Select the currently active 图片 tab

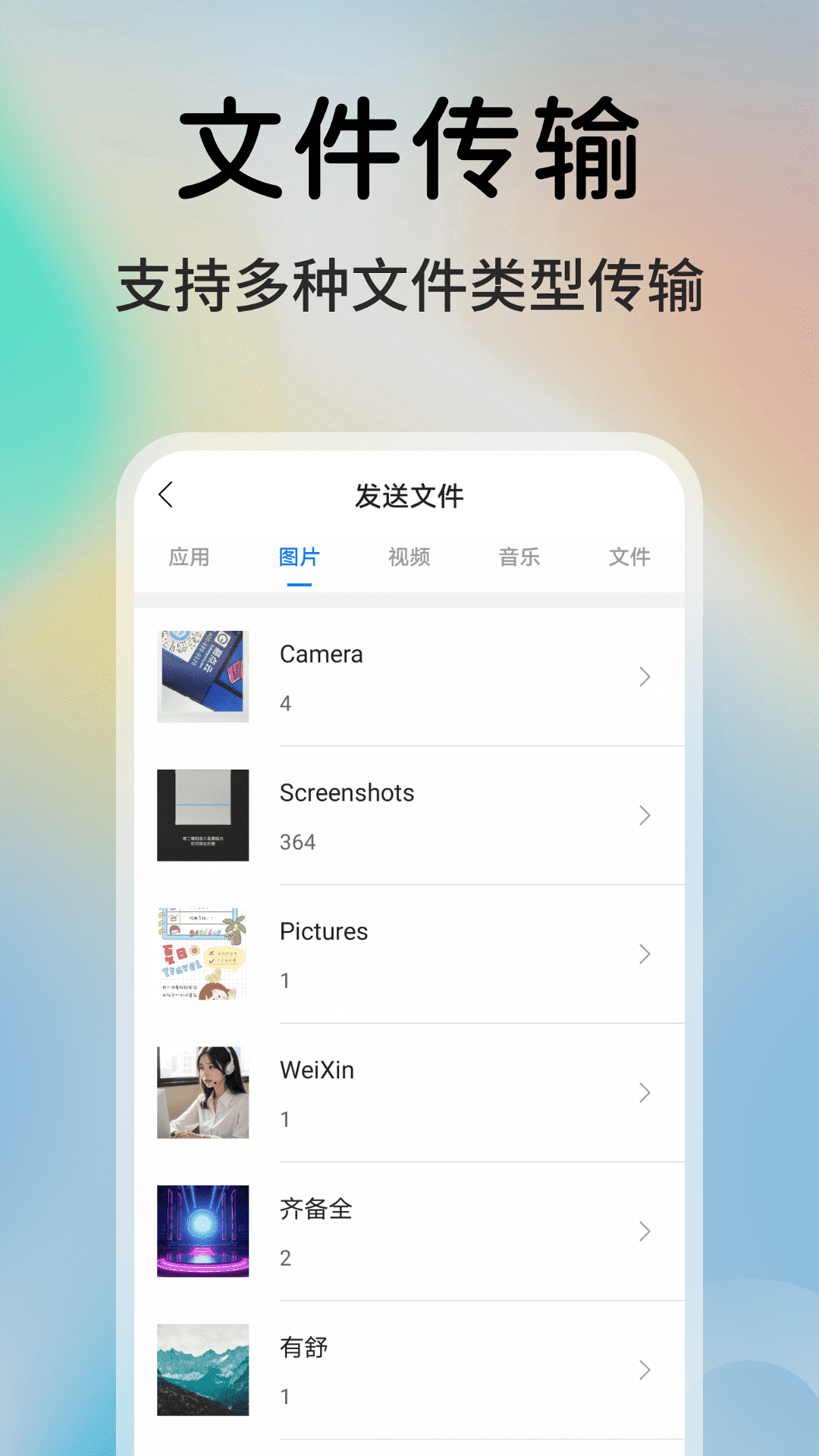(x=299, y=557)
